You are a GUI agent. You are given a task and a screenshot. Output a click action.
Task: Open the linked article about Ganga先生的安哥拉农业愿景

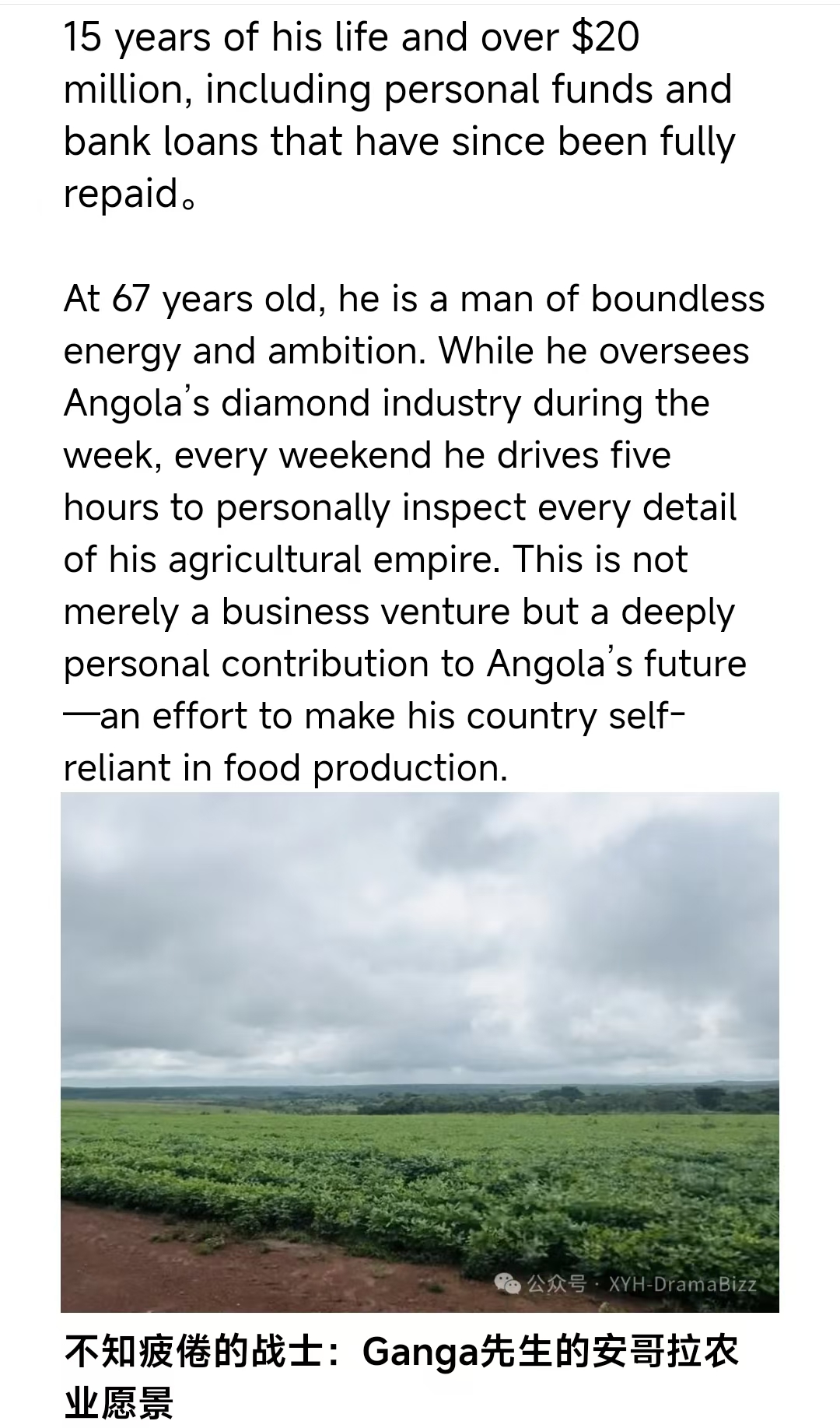[x=401, y=1377]
